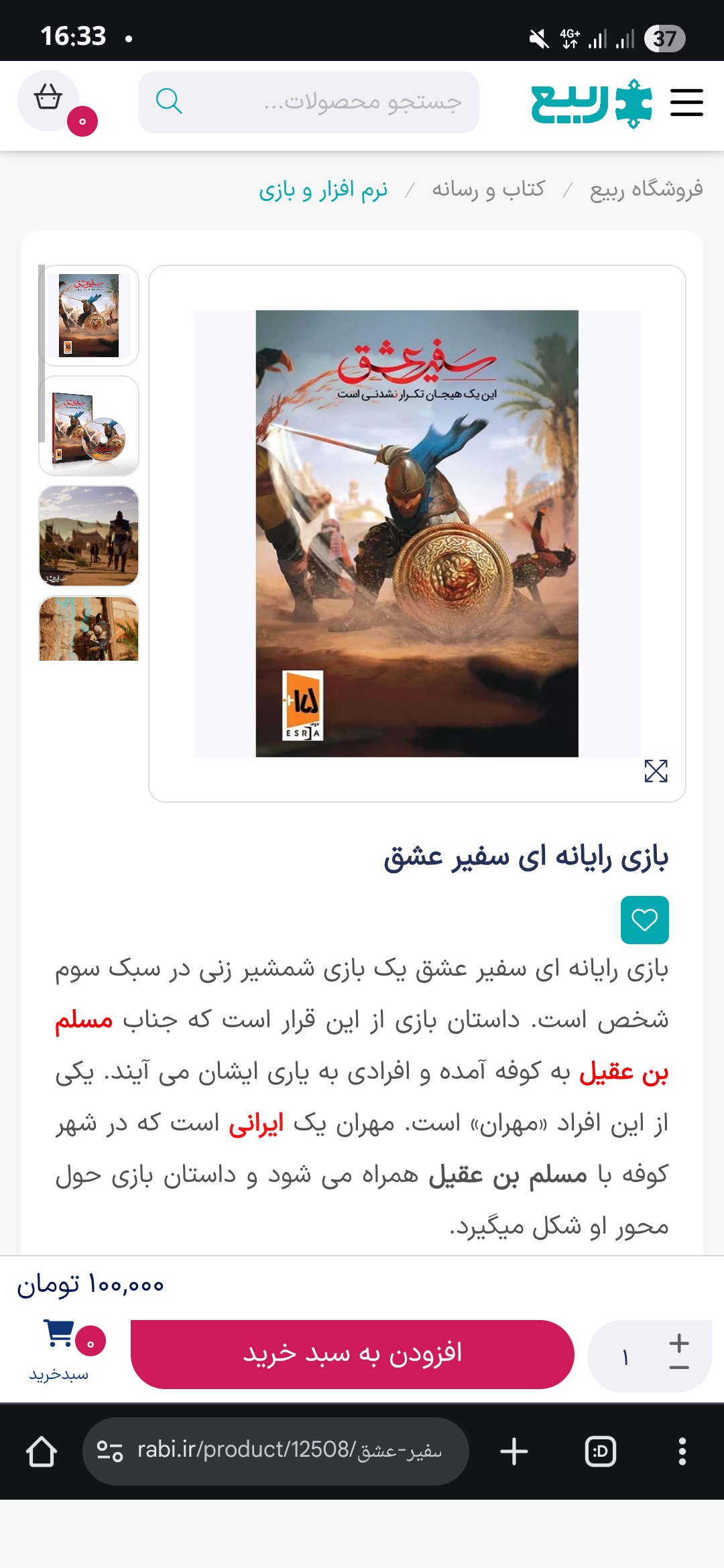
Task: Open a new browser tab
Action: click(514, 1451)
